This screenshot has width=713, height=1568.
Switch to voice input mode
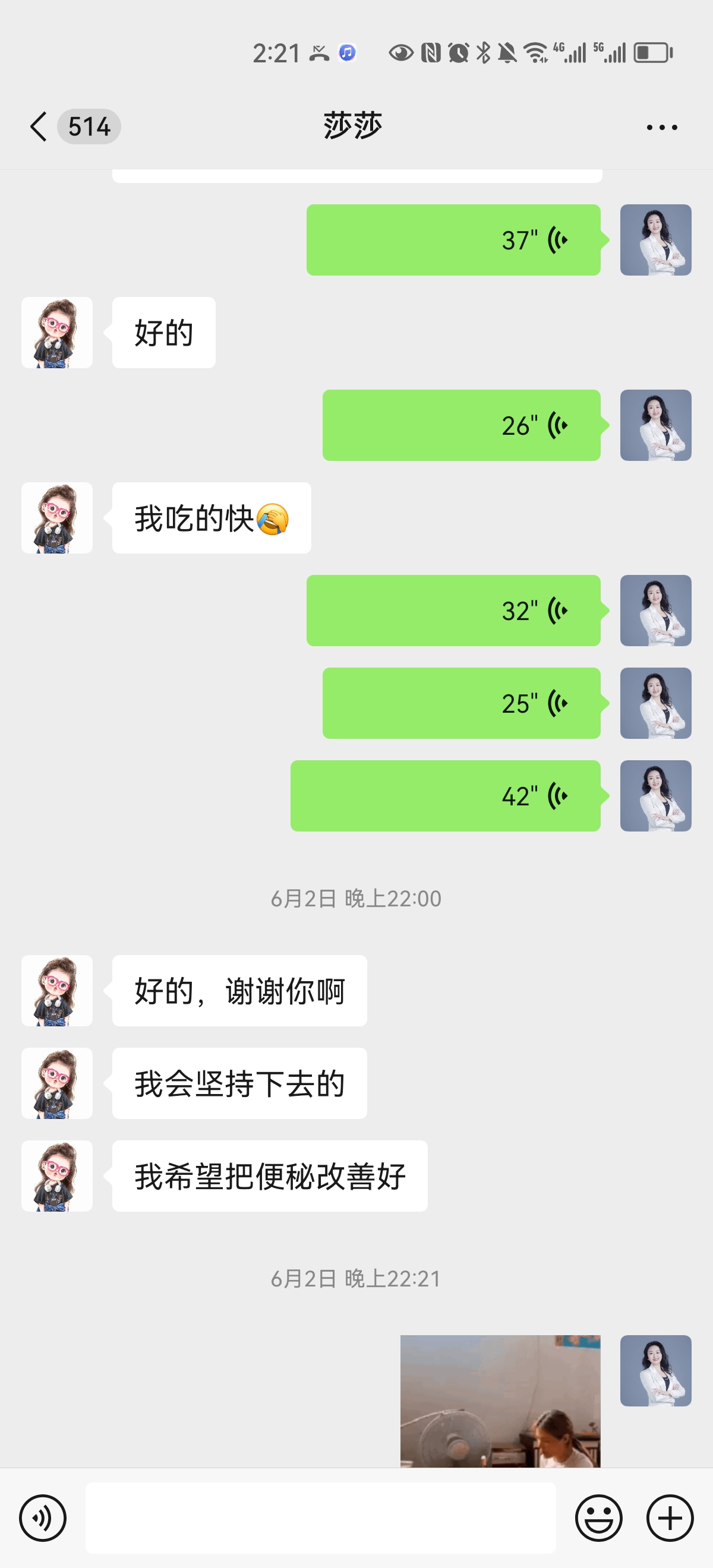click(x=43, y=1518)
